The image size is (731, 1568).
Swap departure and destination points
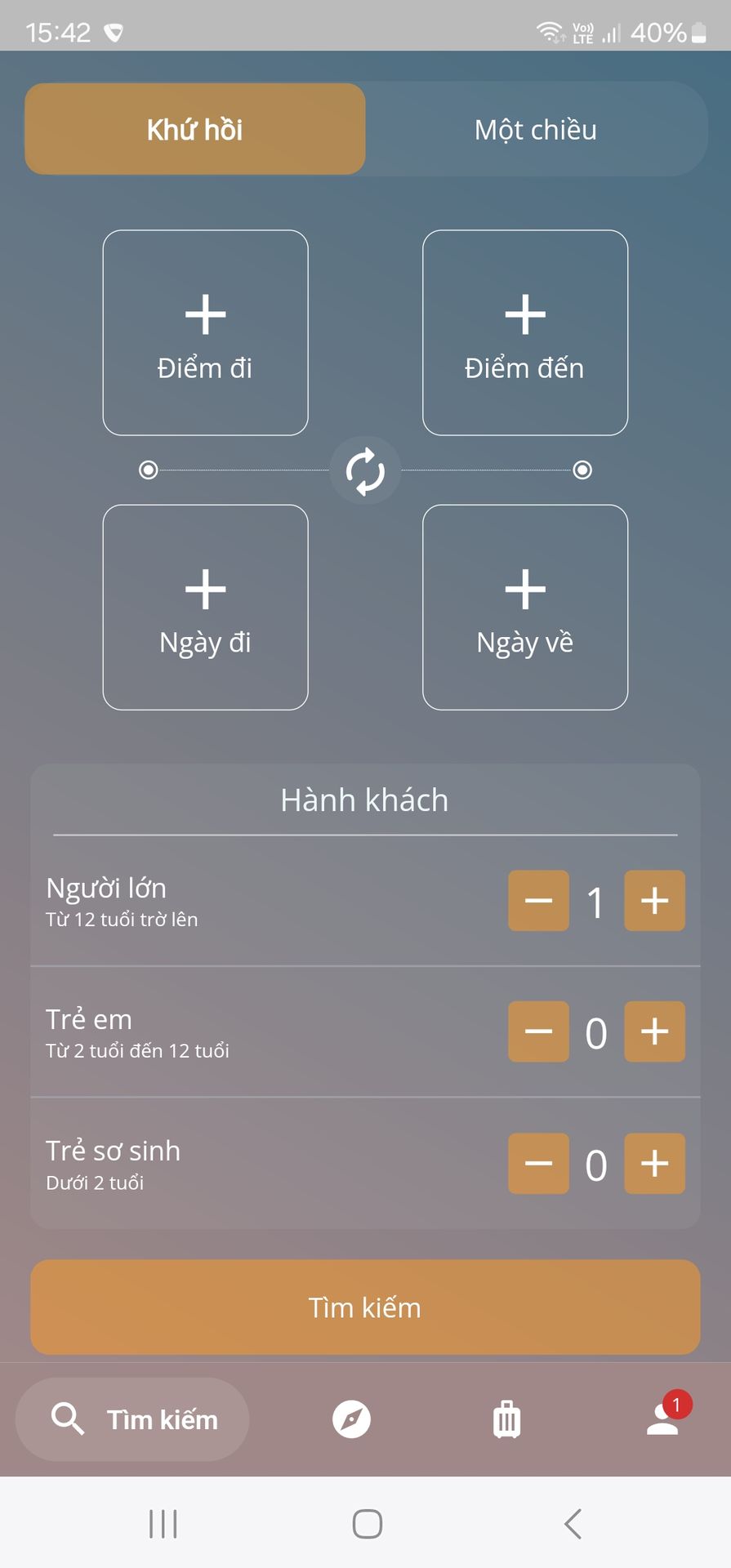coord(365,471)
